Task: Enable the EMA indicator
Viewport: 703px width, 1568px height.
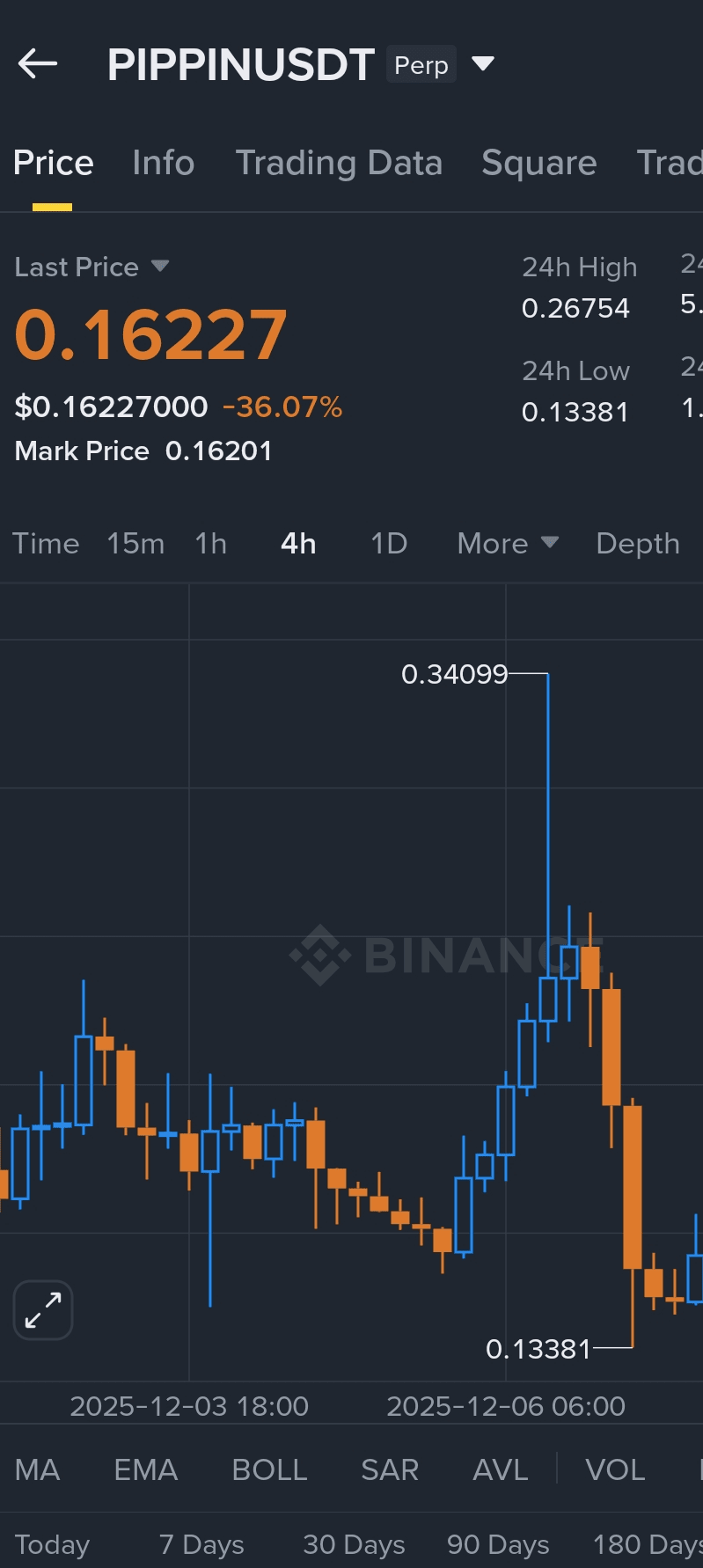Action: click(146, 1469)
